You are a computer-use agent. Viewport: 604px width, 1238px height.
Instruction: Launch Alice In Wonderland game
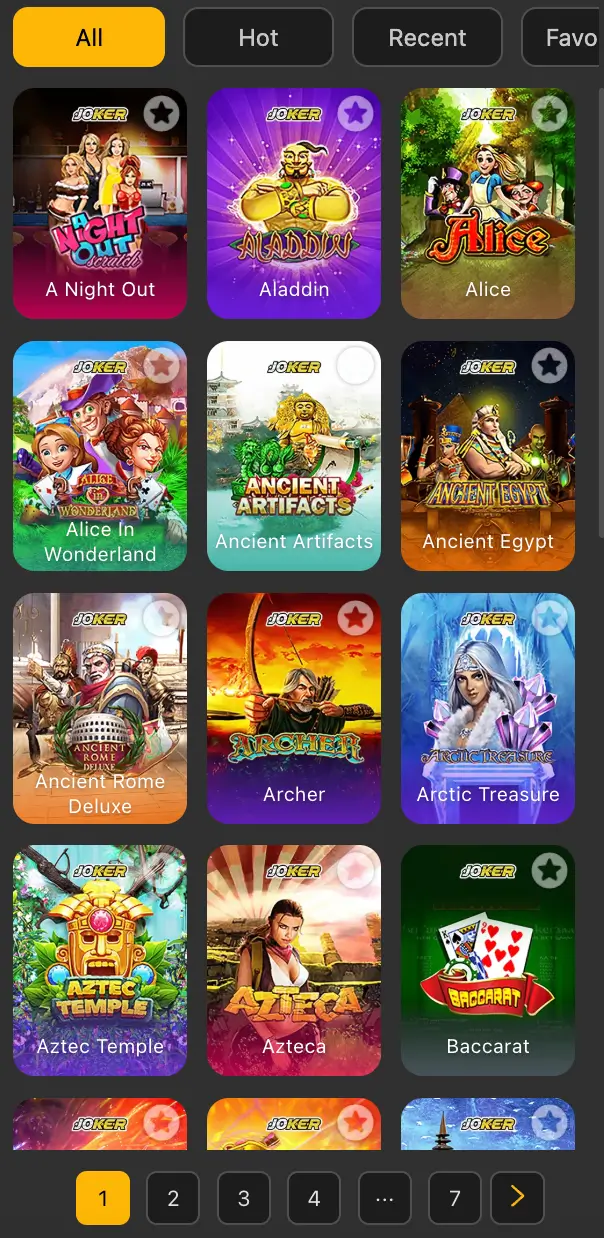click(100, 457)
